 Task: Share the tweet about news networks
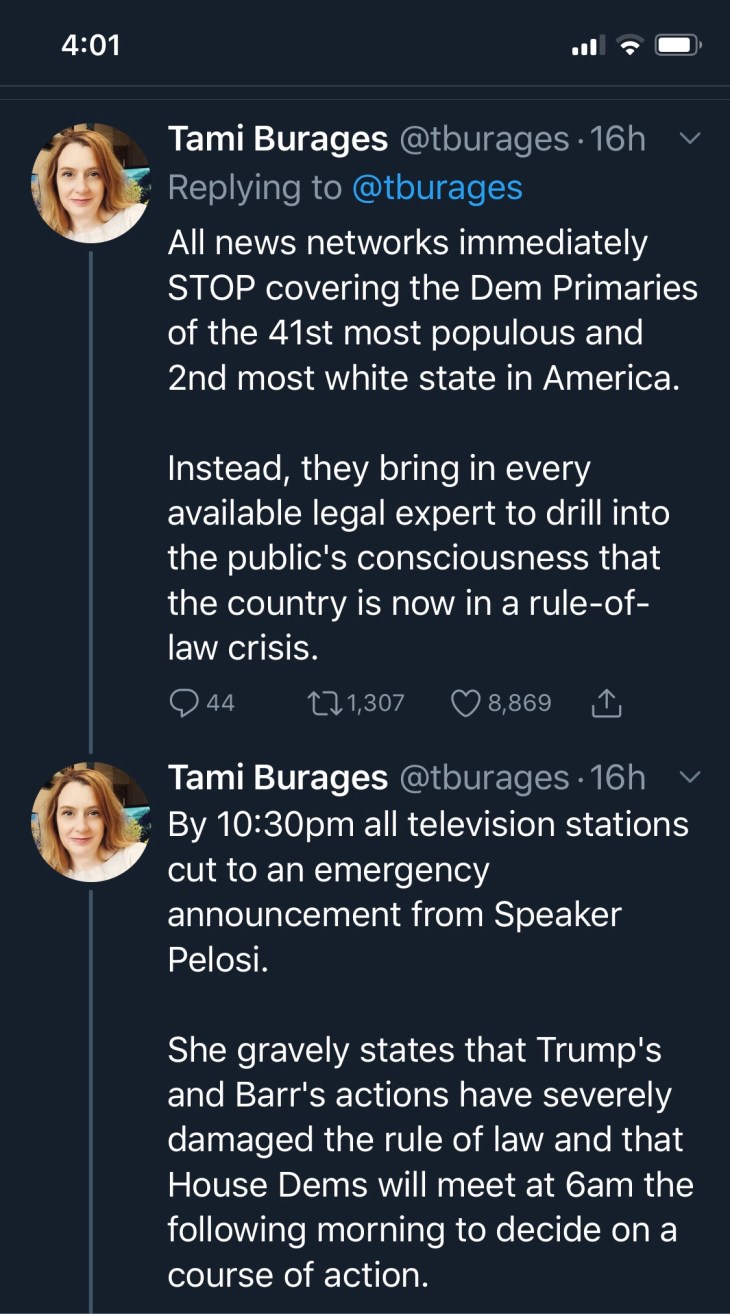coord(607,704)
